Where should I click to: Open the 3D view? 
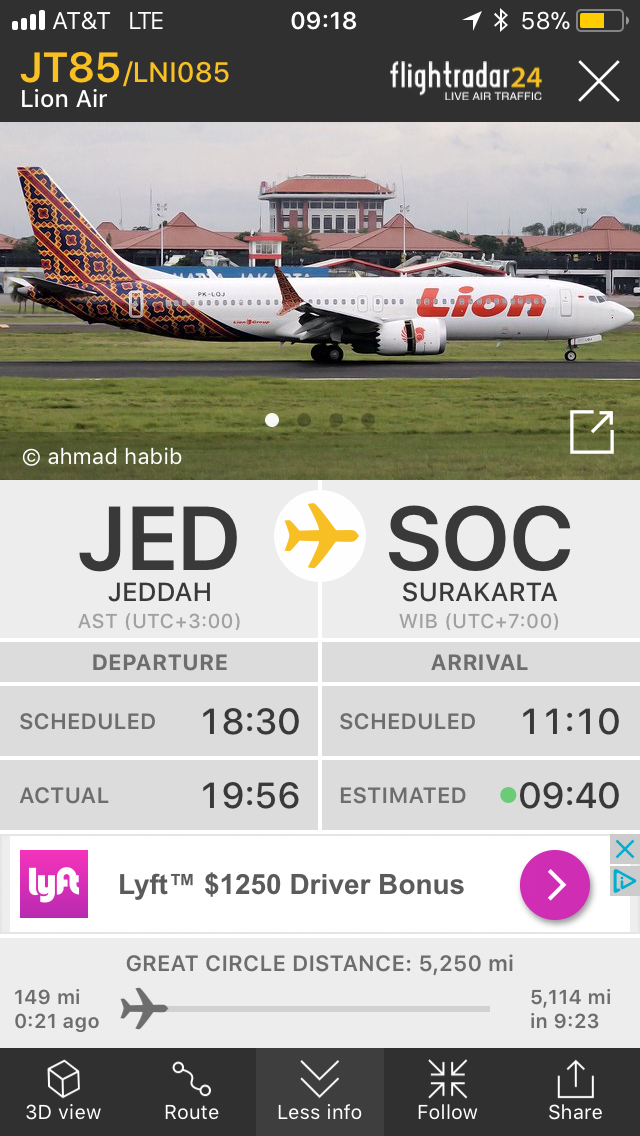[x=64, y=1091]
